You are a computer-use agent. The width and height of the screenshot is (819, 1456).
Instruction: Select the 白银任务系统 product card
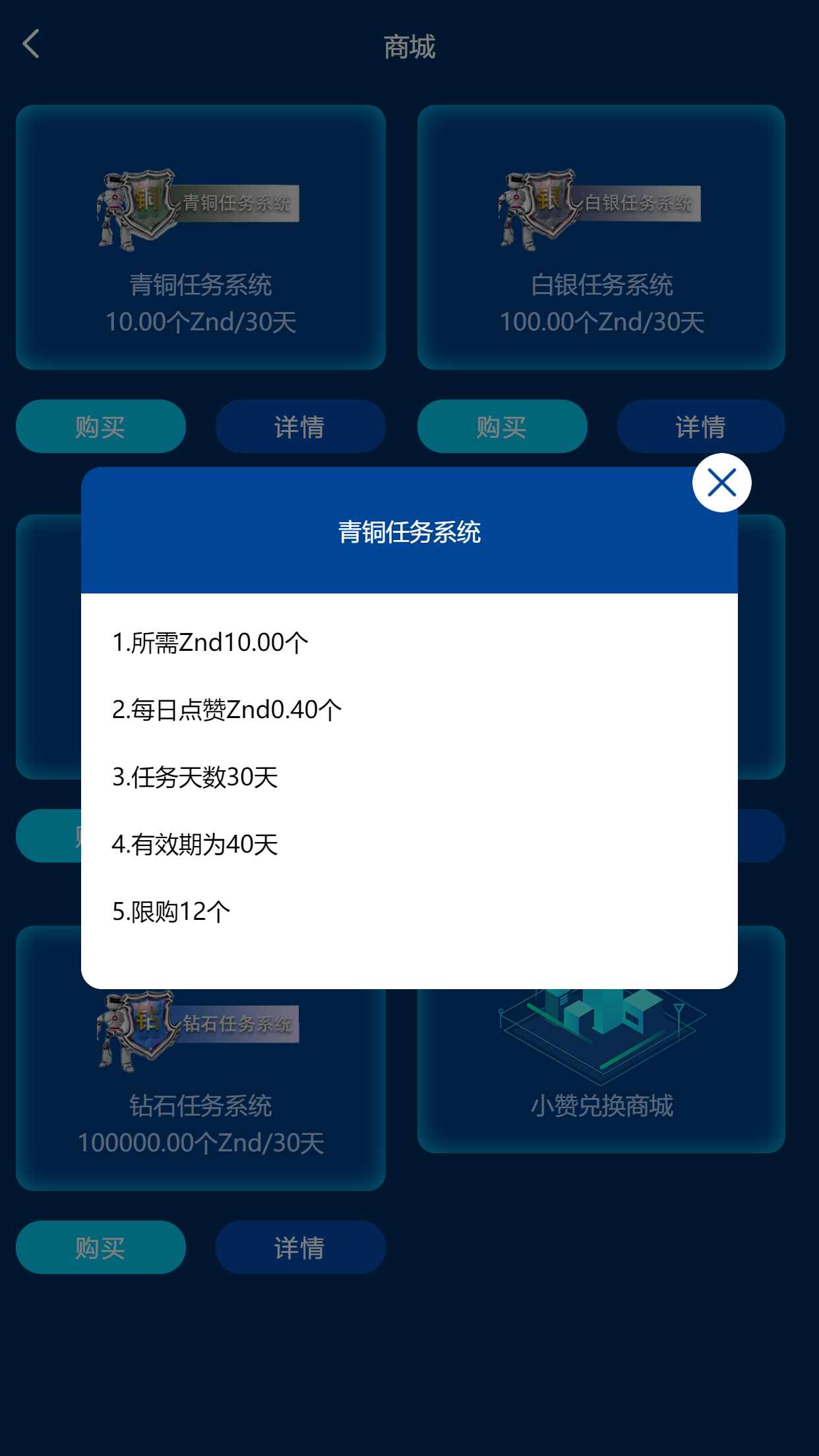coord(601,237)
